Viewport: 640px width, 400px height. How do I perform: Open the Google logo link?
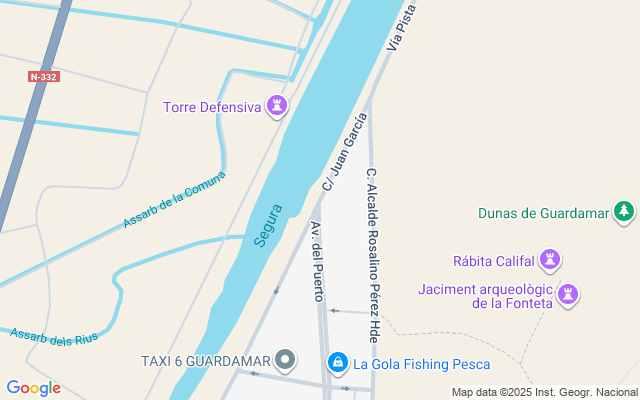click(33, 388)
